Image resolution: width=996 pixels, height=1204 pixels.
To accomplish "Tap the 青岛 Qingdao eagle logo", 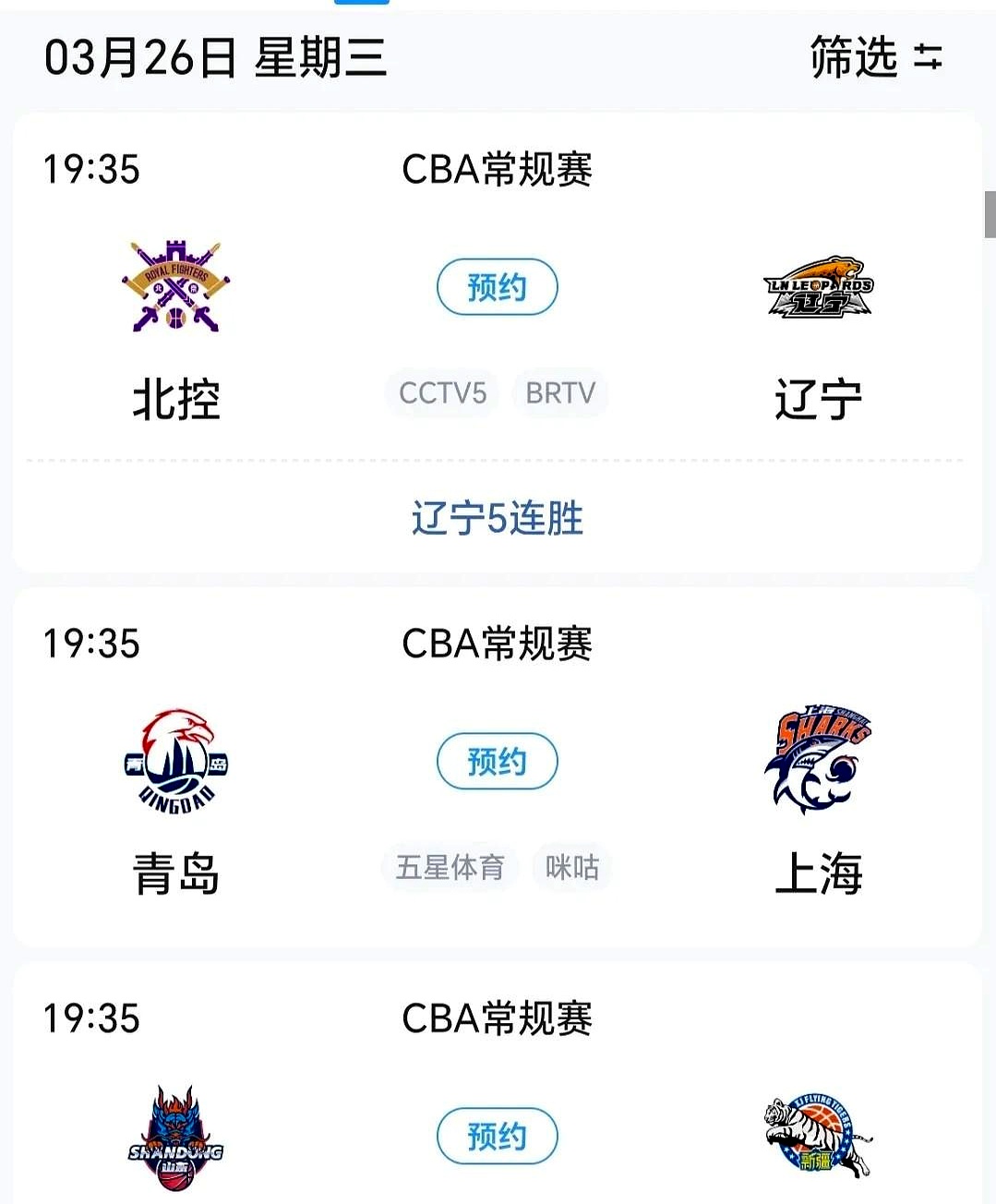I will point(175,762).
